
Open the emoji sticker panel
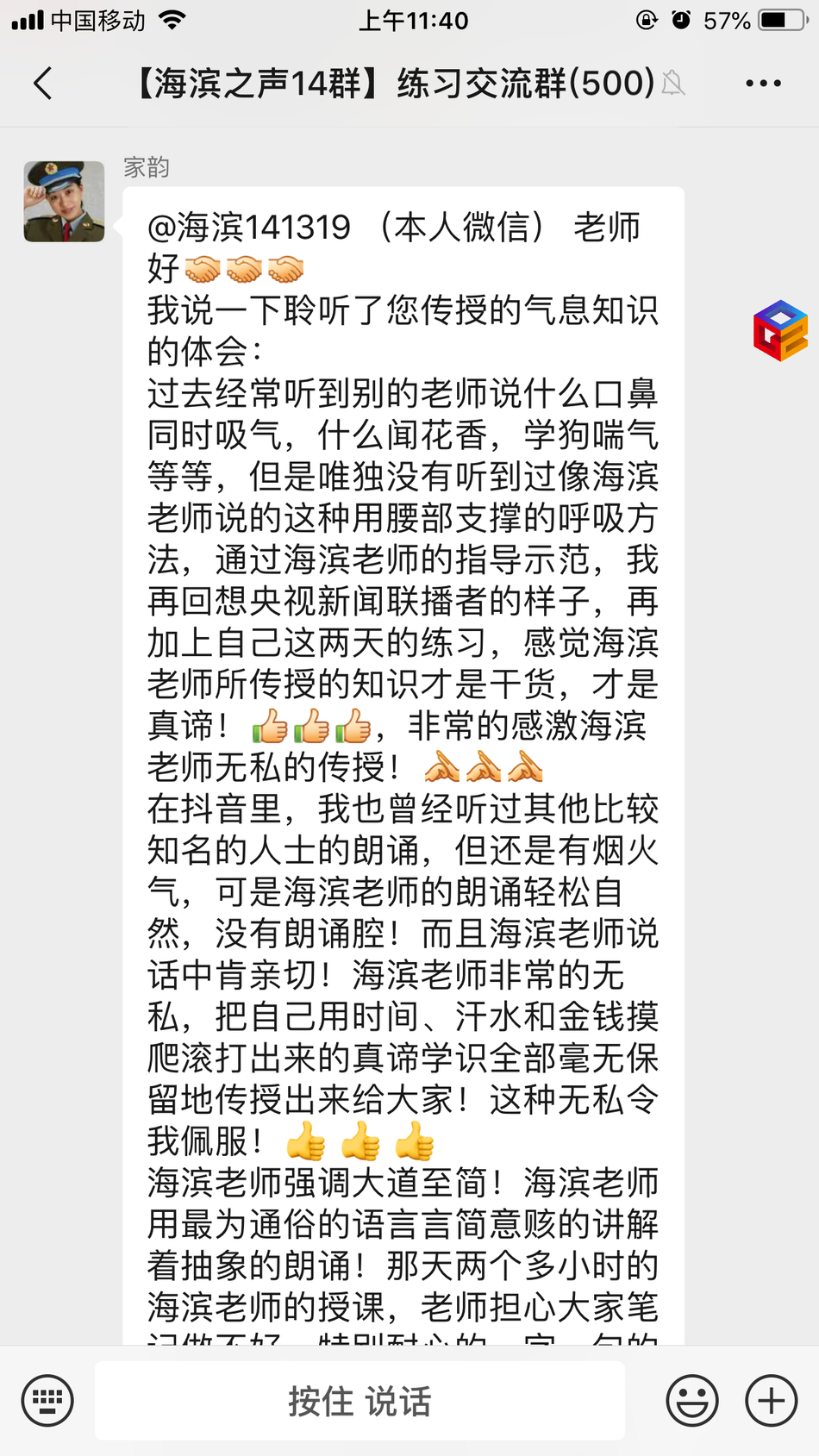pyautogui.click(x=691, y=1400)
